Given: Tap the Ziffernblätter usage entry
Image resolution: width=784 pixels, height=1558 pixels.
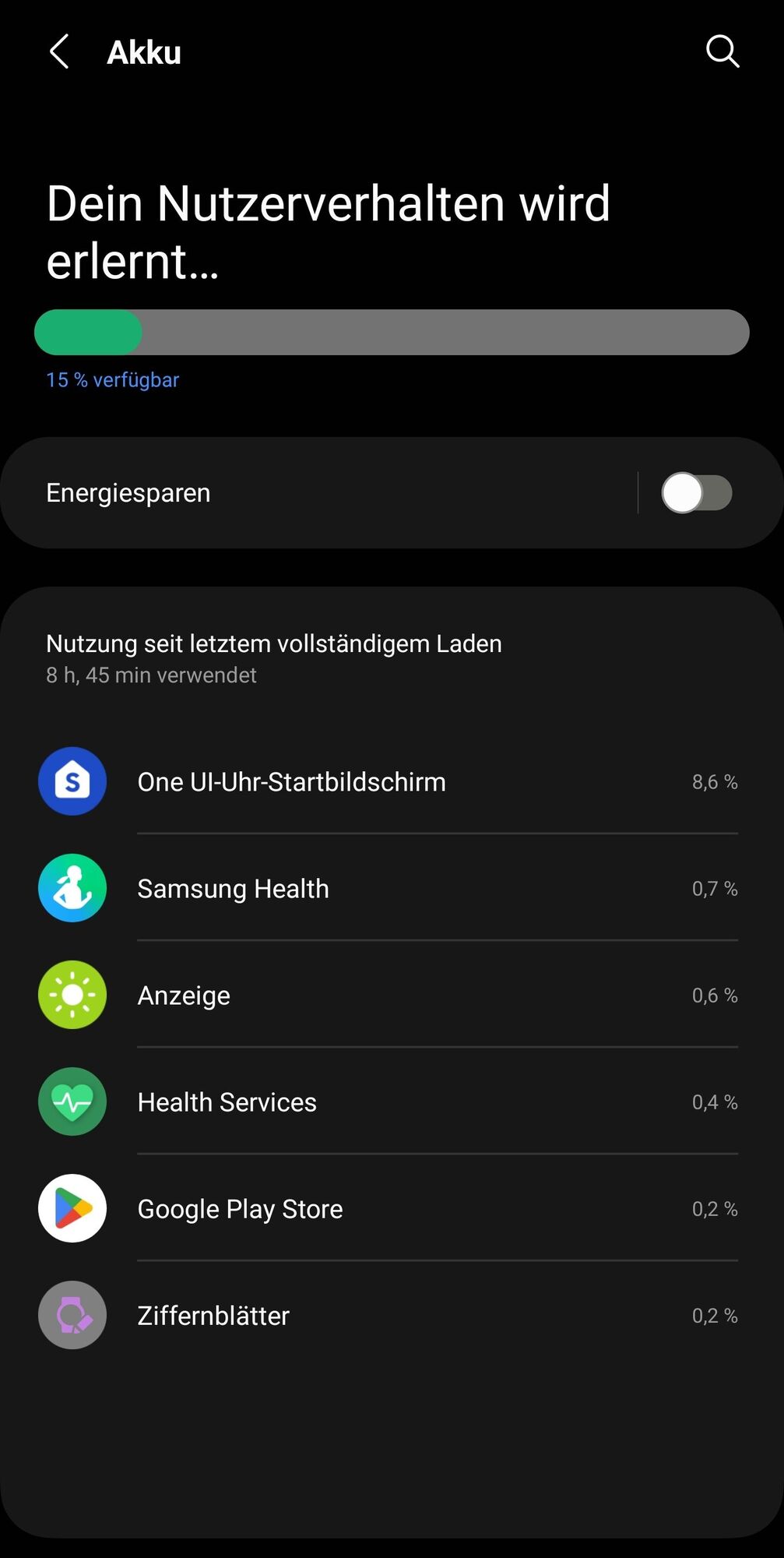Looking at the screenshot, I should point(389,1315).
